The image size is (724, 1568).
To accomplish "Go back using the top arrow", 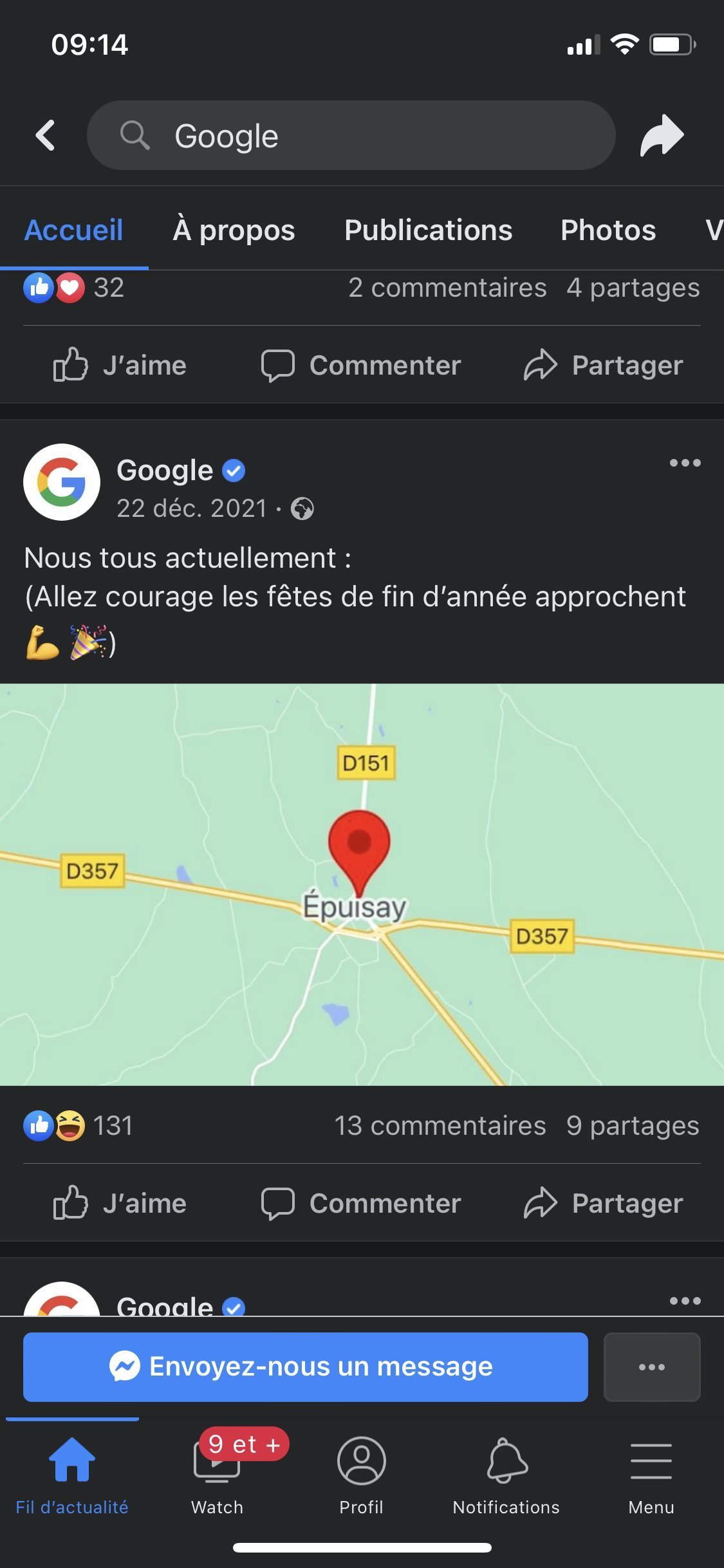I will coord(45,135).
